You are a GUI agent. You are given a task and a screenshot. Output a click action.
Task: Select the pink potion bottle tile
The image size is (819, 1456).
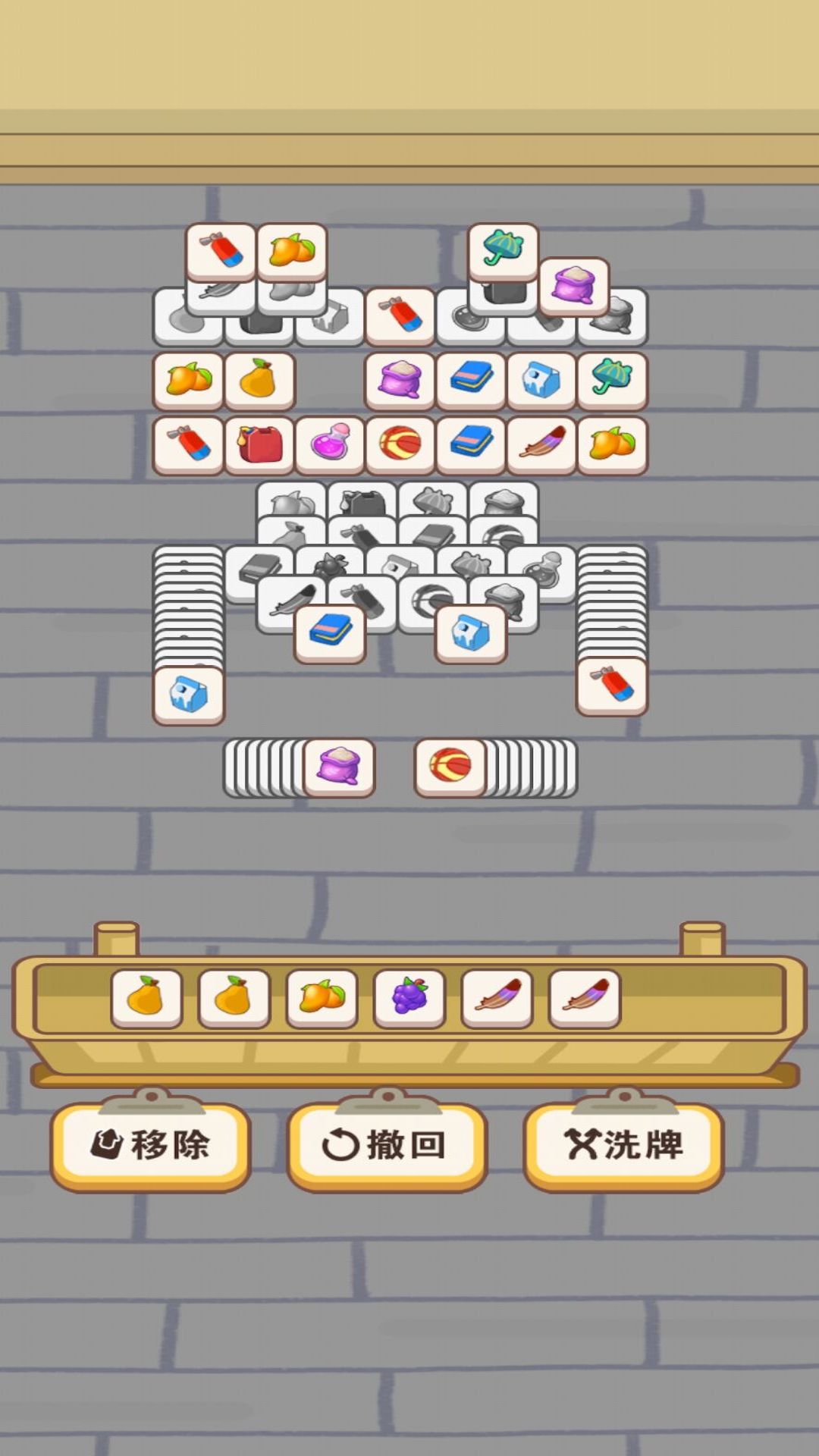point(330,444)
